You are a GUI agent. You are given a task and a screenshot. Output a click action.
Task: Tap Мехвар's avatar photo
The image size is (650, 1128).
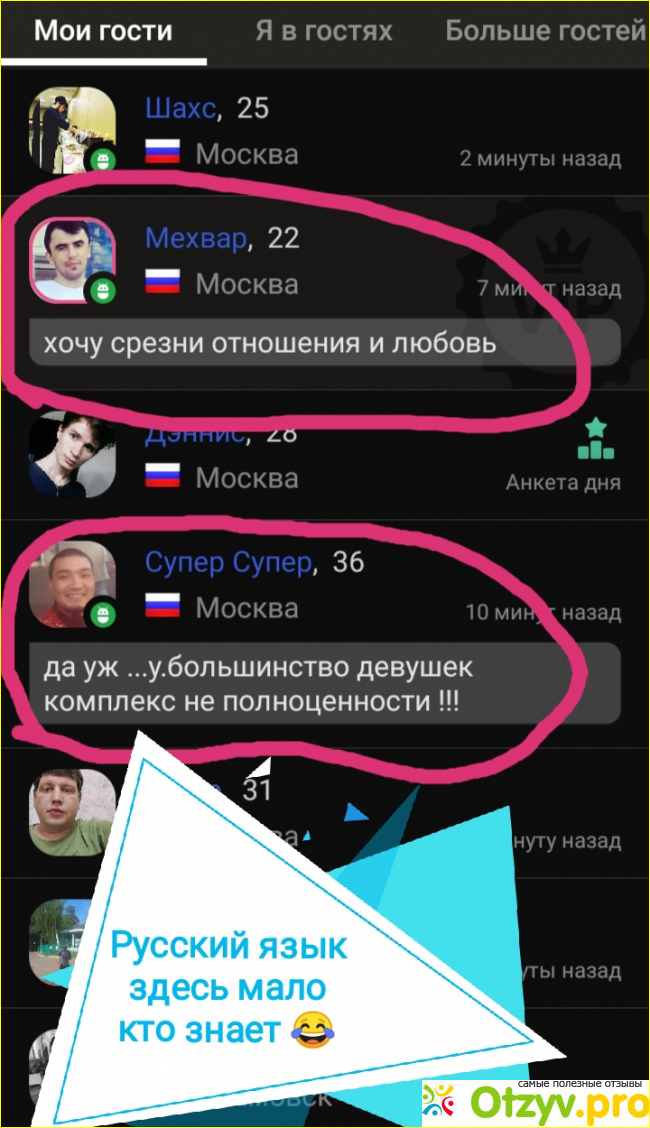coord(72,260)
